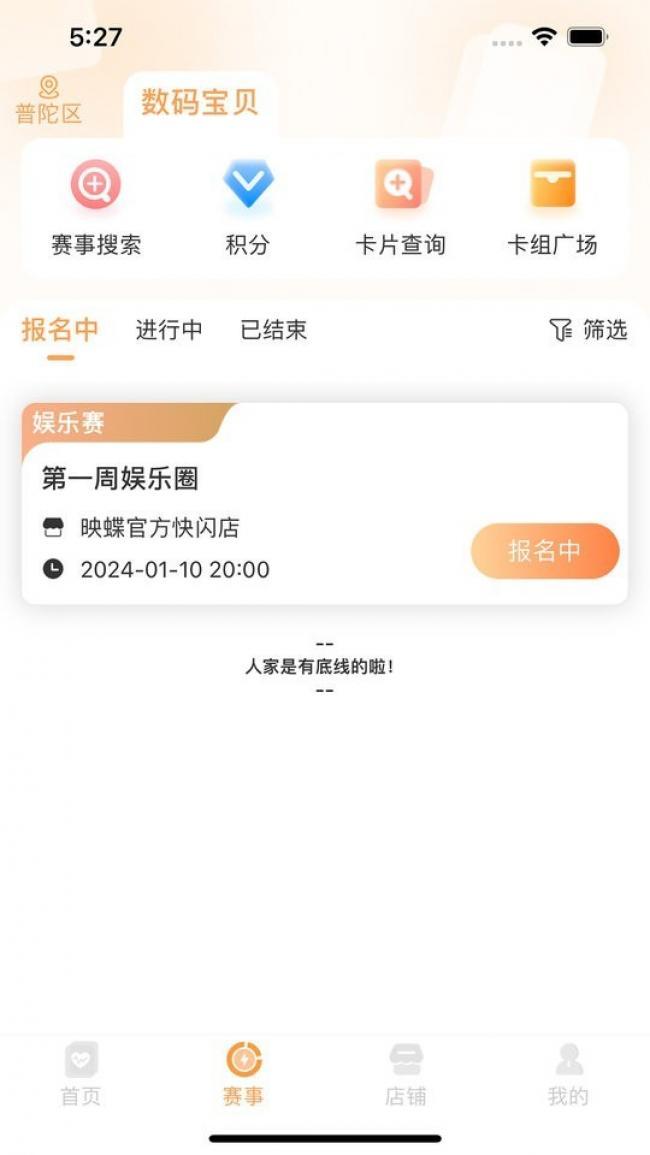Open the 我的 profile tab
This screenshot has width=650, height=1155.
click(568, 1074)
